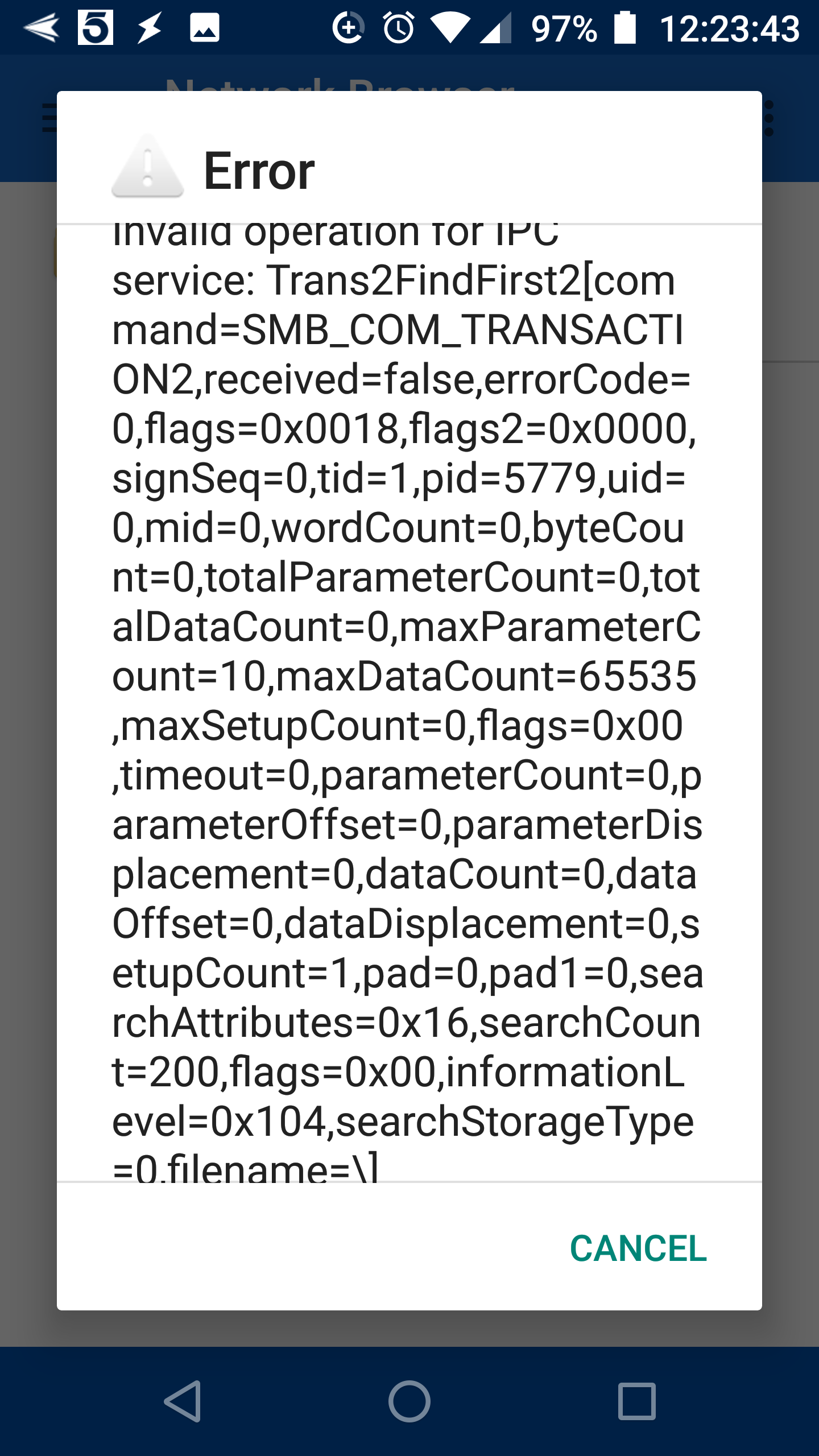Open the recent apps view
The width and height of the screenshot is (819, 1456).
(x=636, y=1401)
